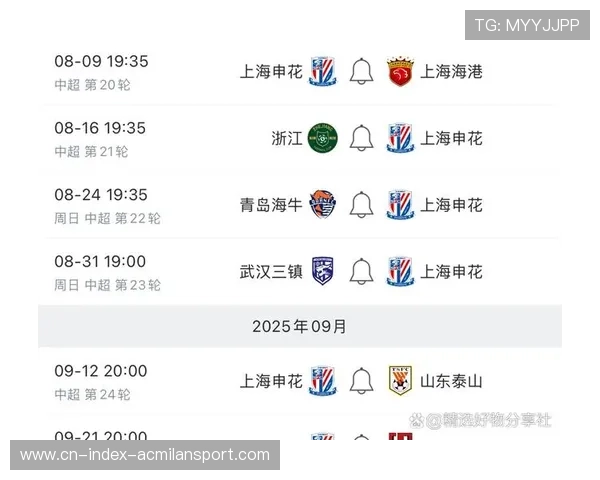Enable the bell alert for 浙江 vs 上海申花
Screen dimensions: 600x480
(361, 138)
